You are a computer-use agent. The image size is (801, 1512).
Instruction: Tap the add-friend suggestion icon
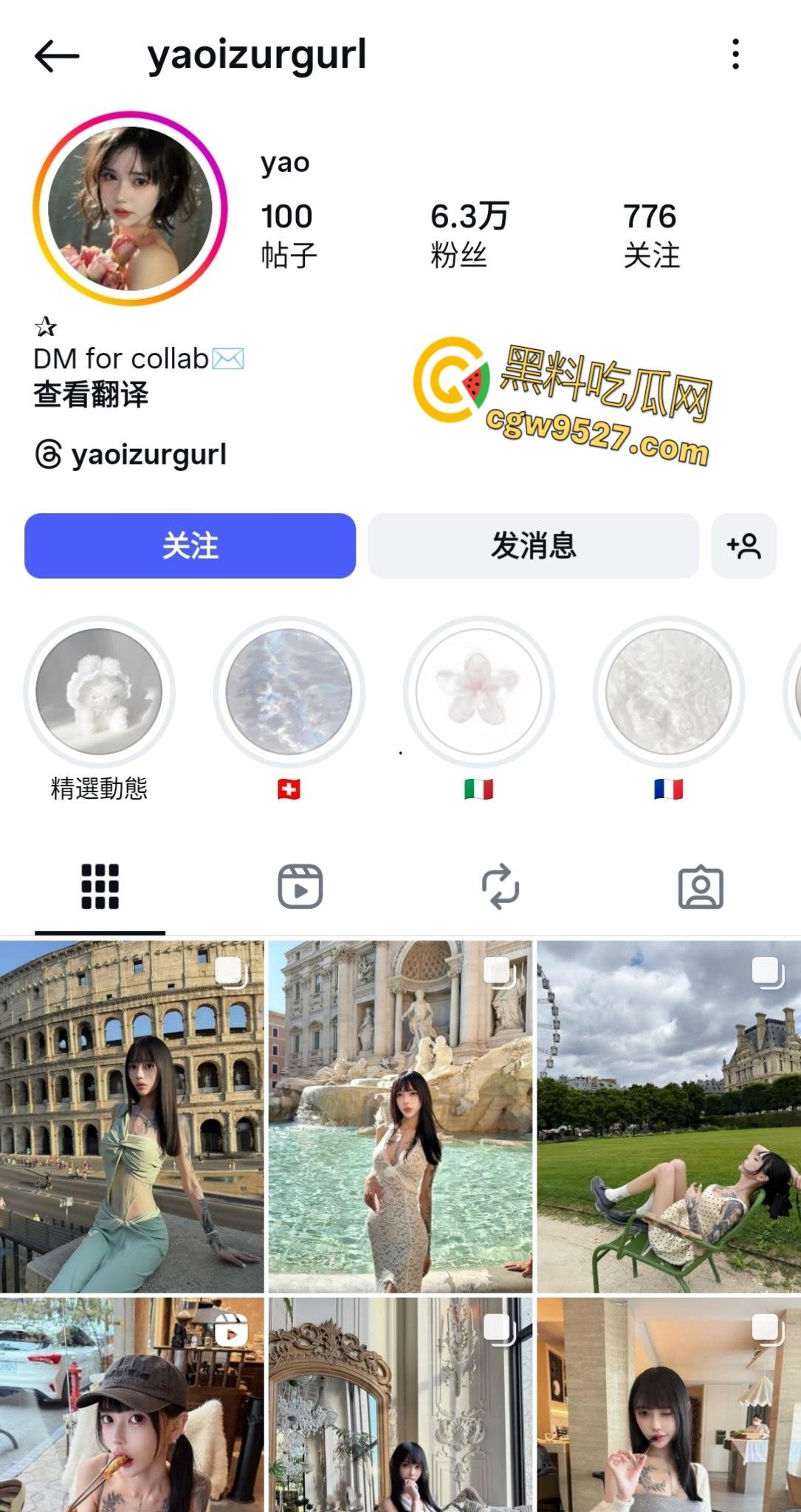point(745,546)
